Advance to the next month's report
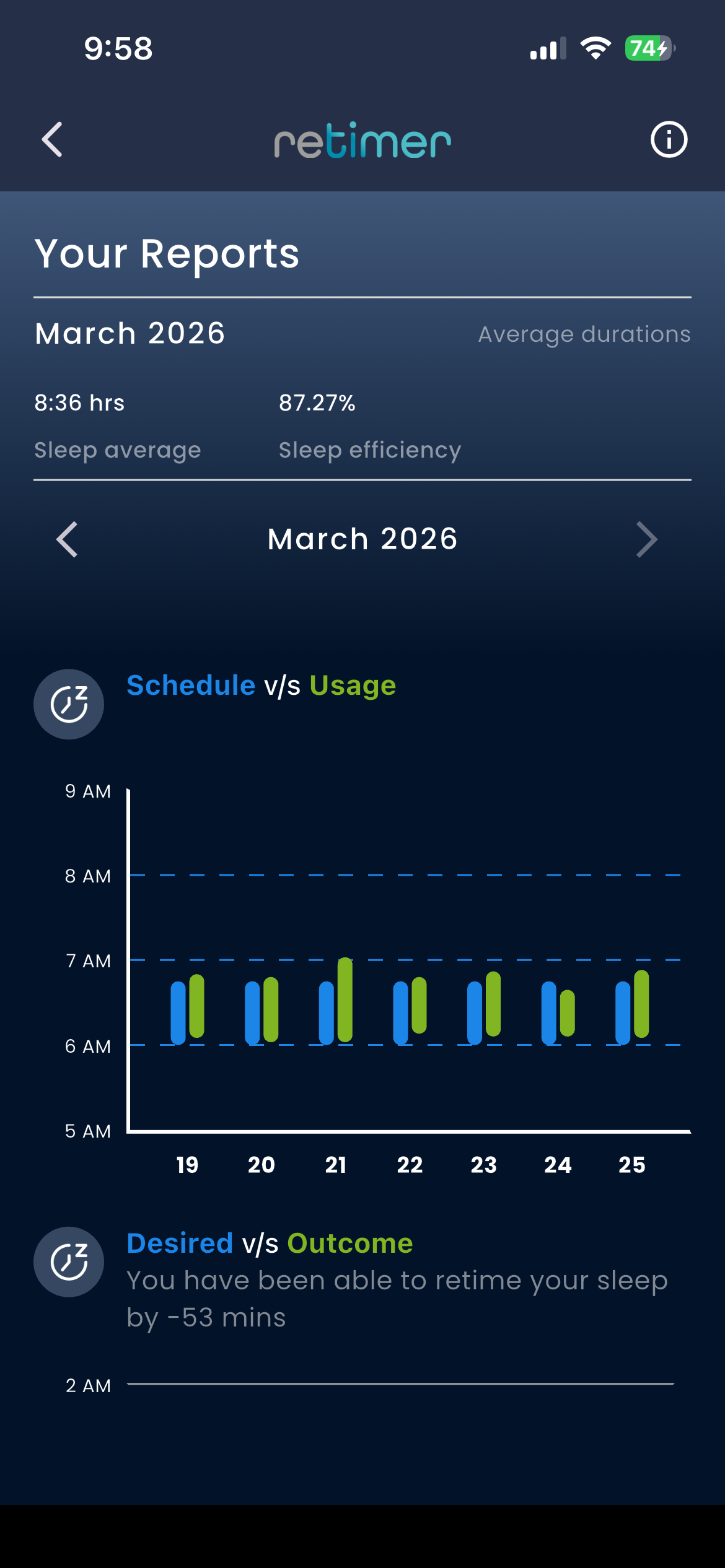The height and width of the screenshot is (1568, 725). (646, 539)
